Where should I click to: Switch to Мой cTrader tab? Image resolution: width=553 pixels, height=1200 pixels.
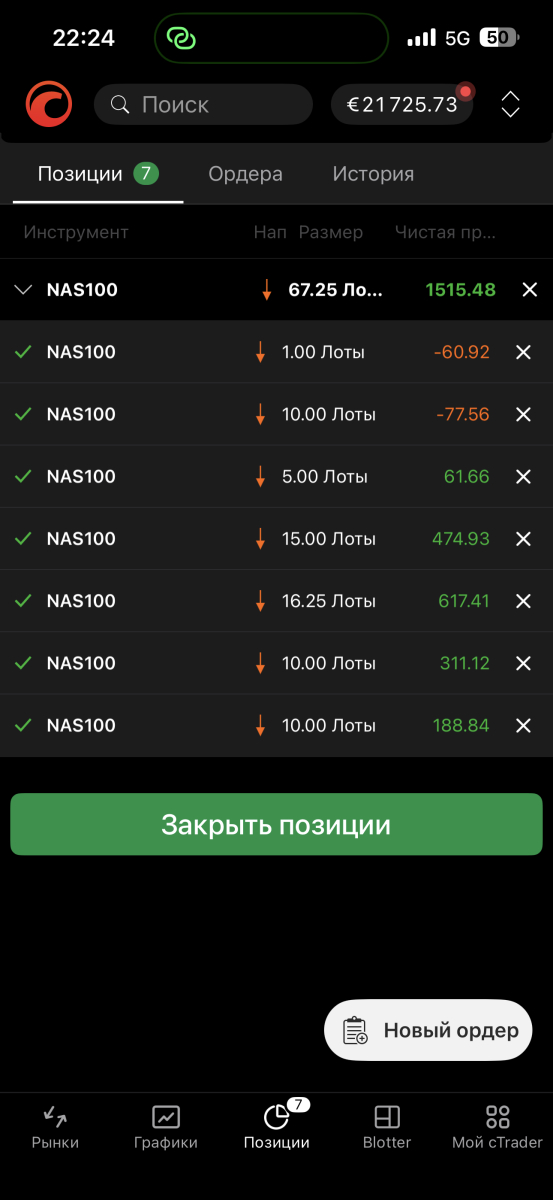tap(497, 1128)
